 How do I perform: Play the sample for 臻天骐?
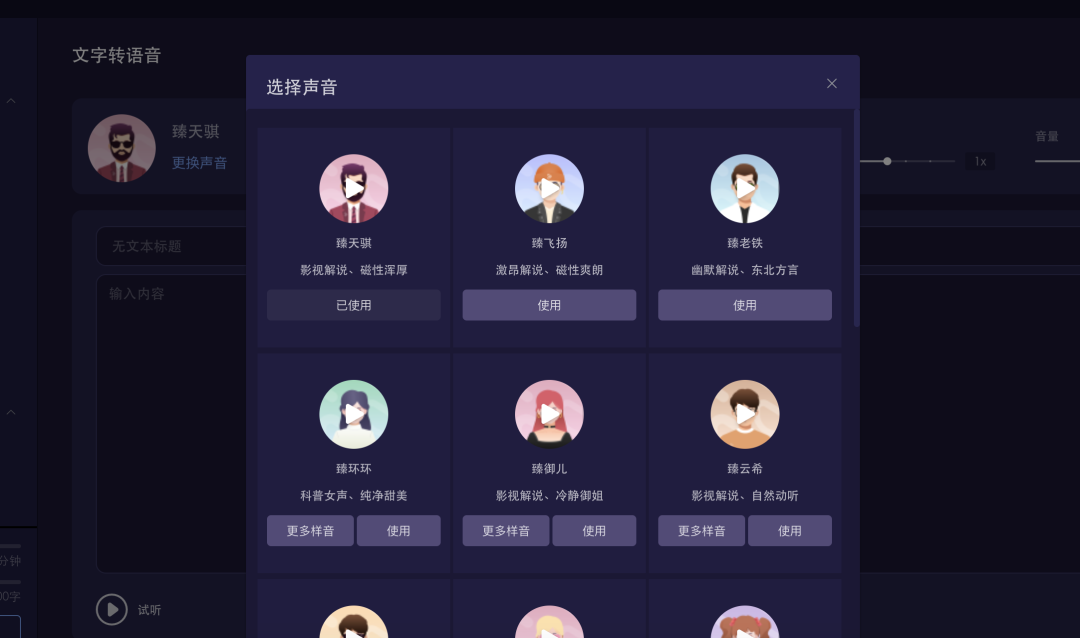coord(354,188)
